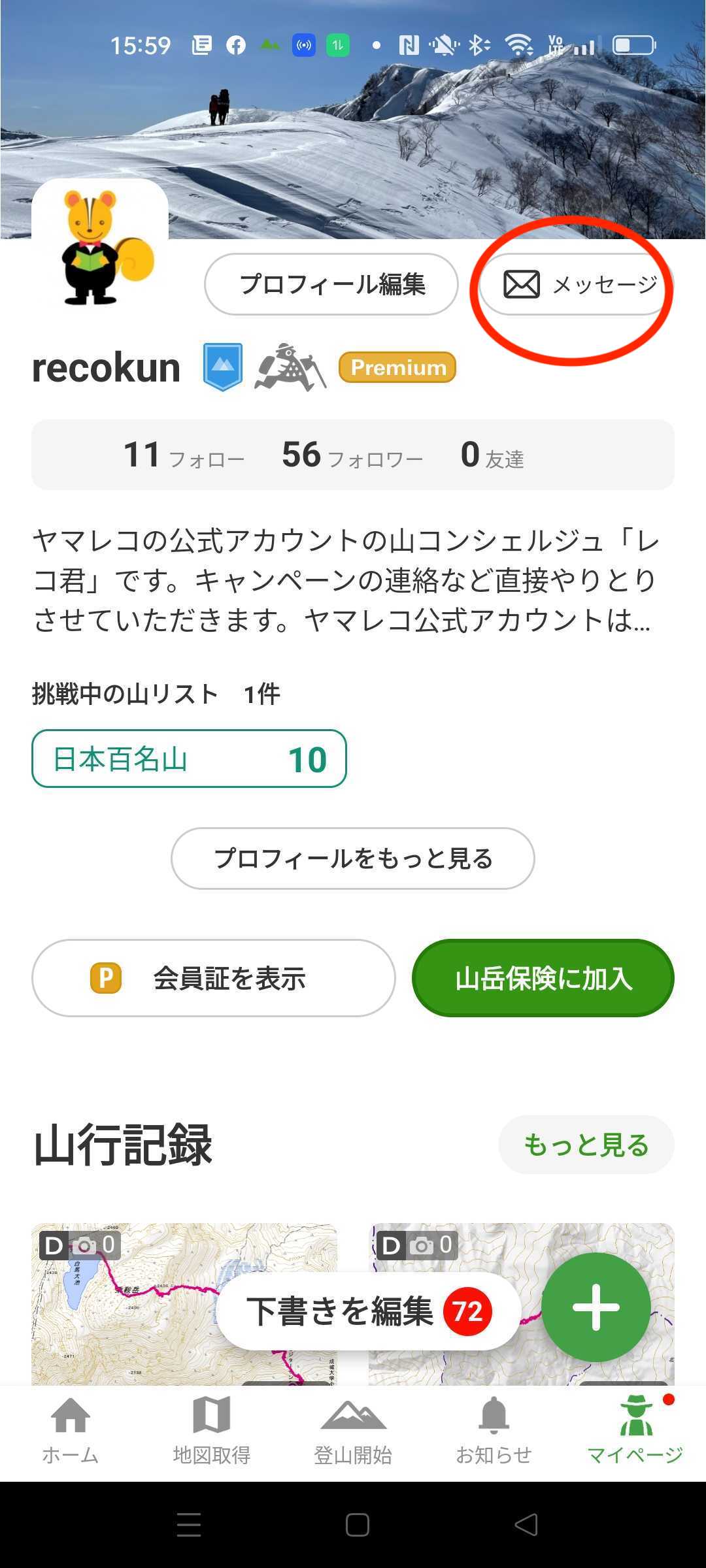This screenshot has width=706, height=1568.
Task: Show membership card via 会員証を表示
Action: pyautogui.click(x=213, y=978)
